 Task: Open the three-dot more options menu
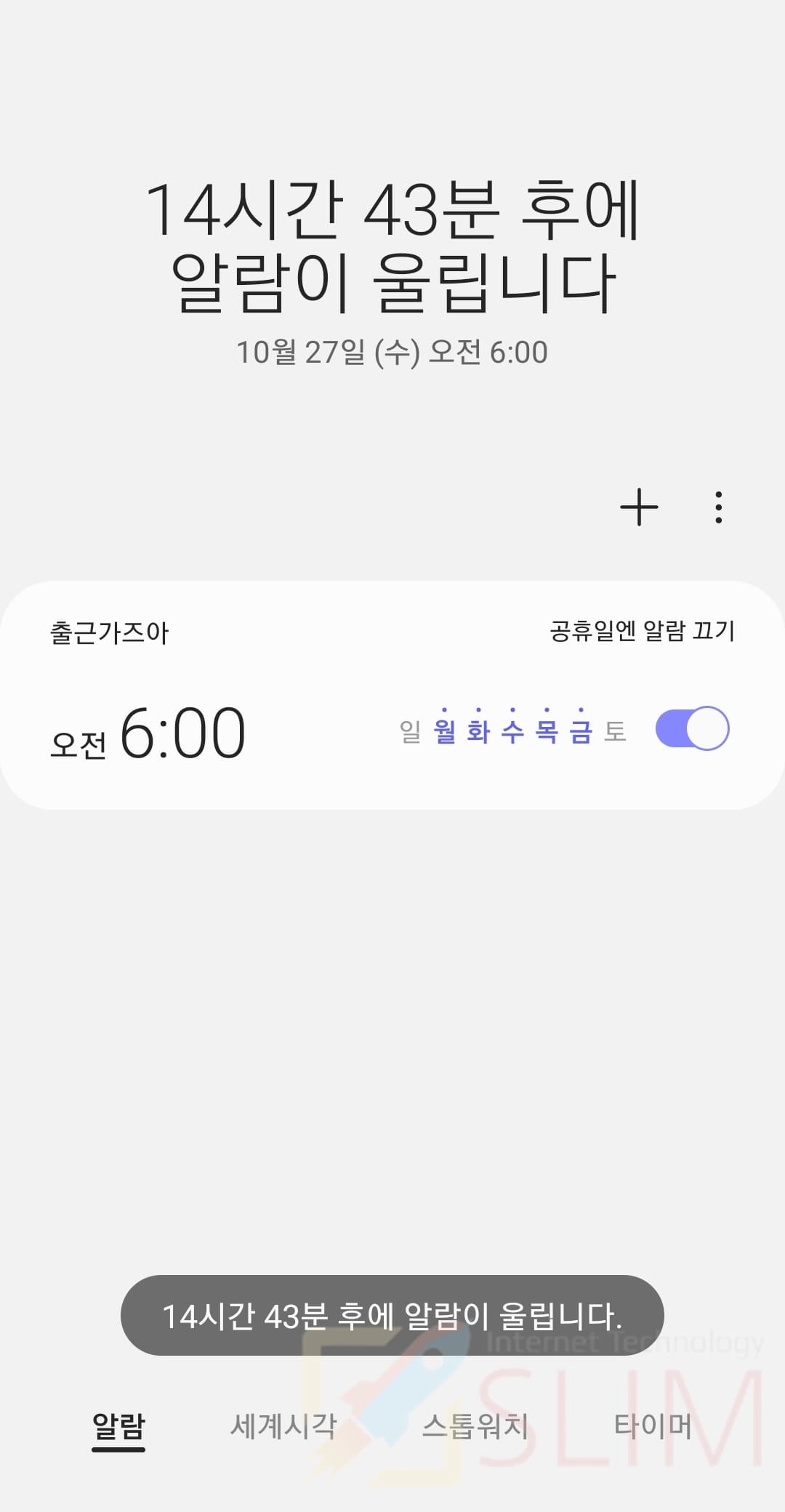718,507
